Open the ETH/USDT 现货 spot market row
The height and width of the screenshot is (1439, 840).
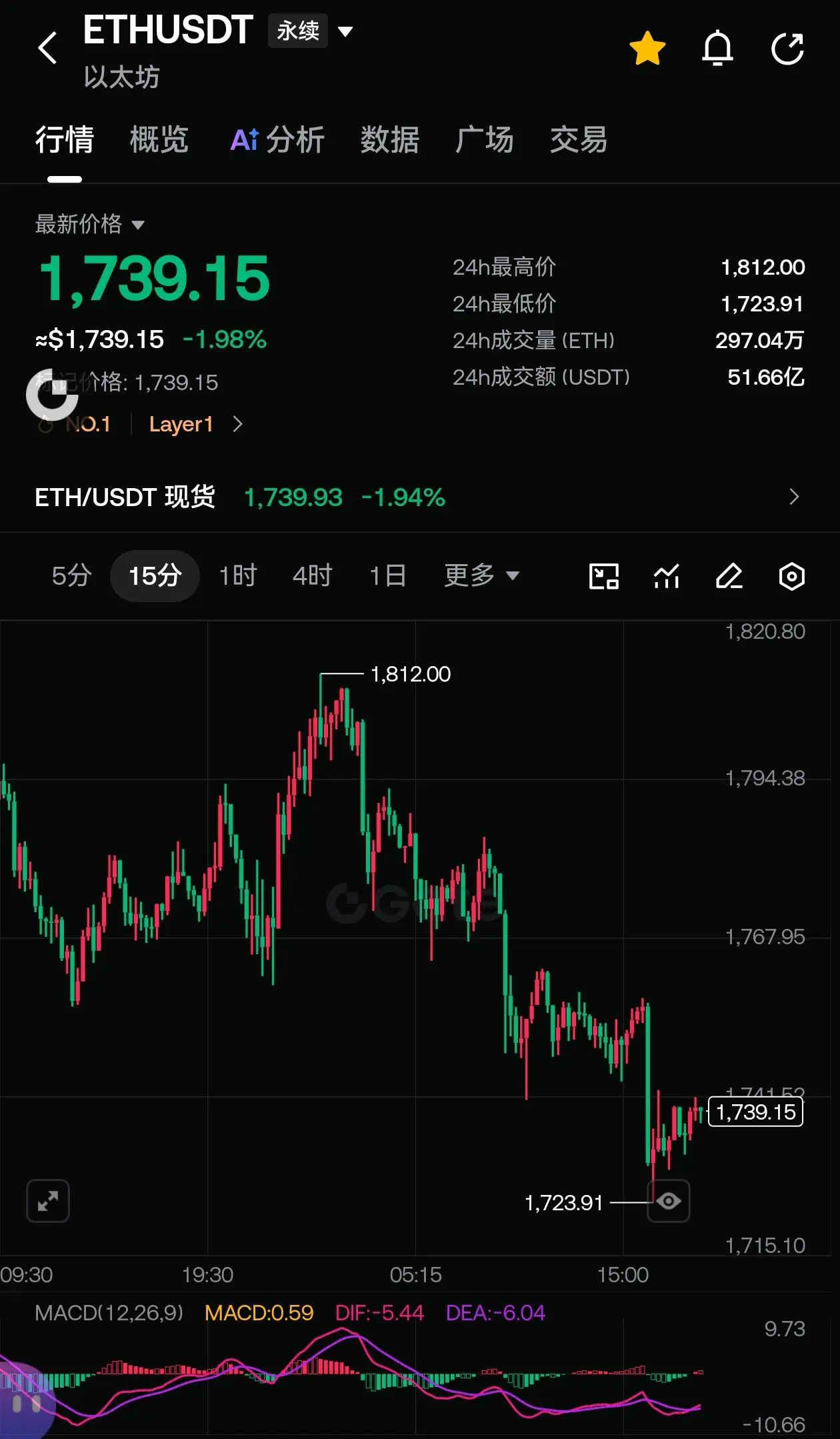click(420, 497)
